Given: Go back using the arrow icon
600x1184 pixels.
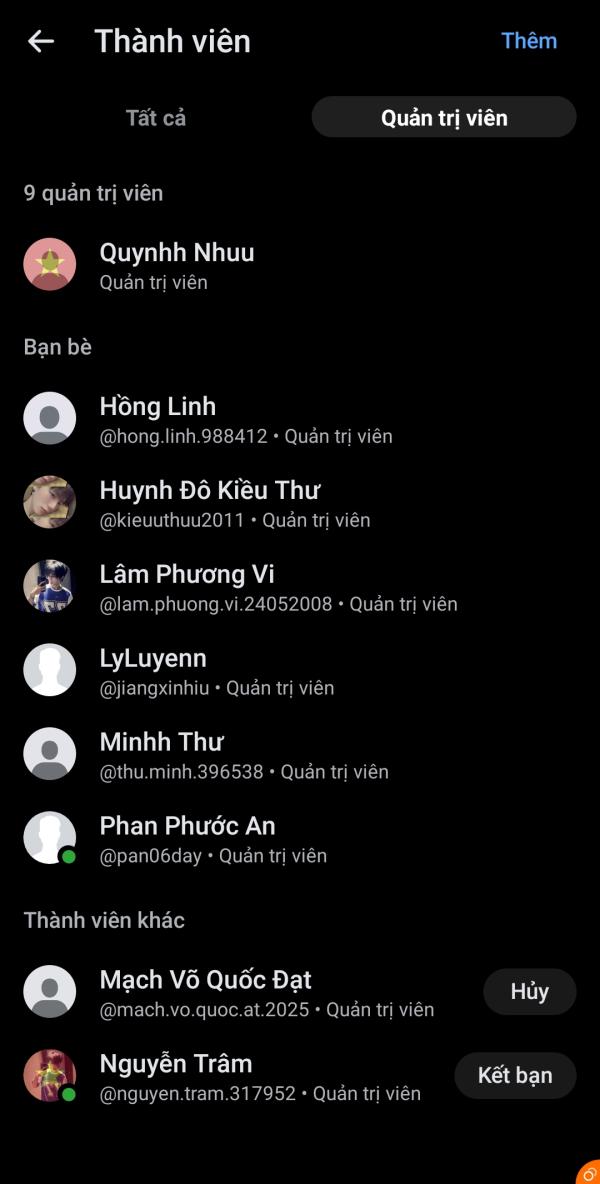Looking at the screenshot, I should (x=41, y=41).
